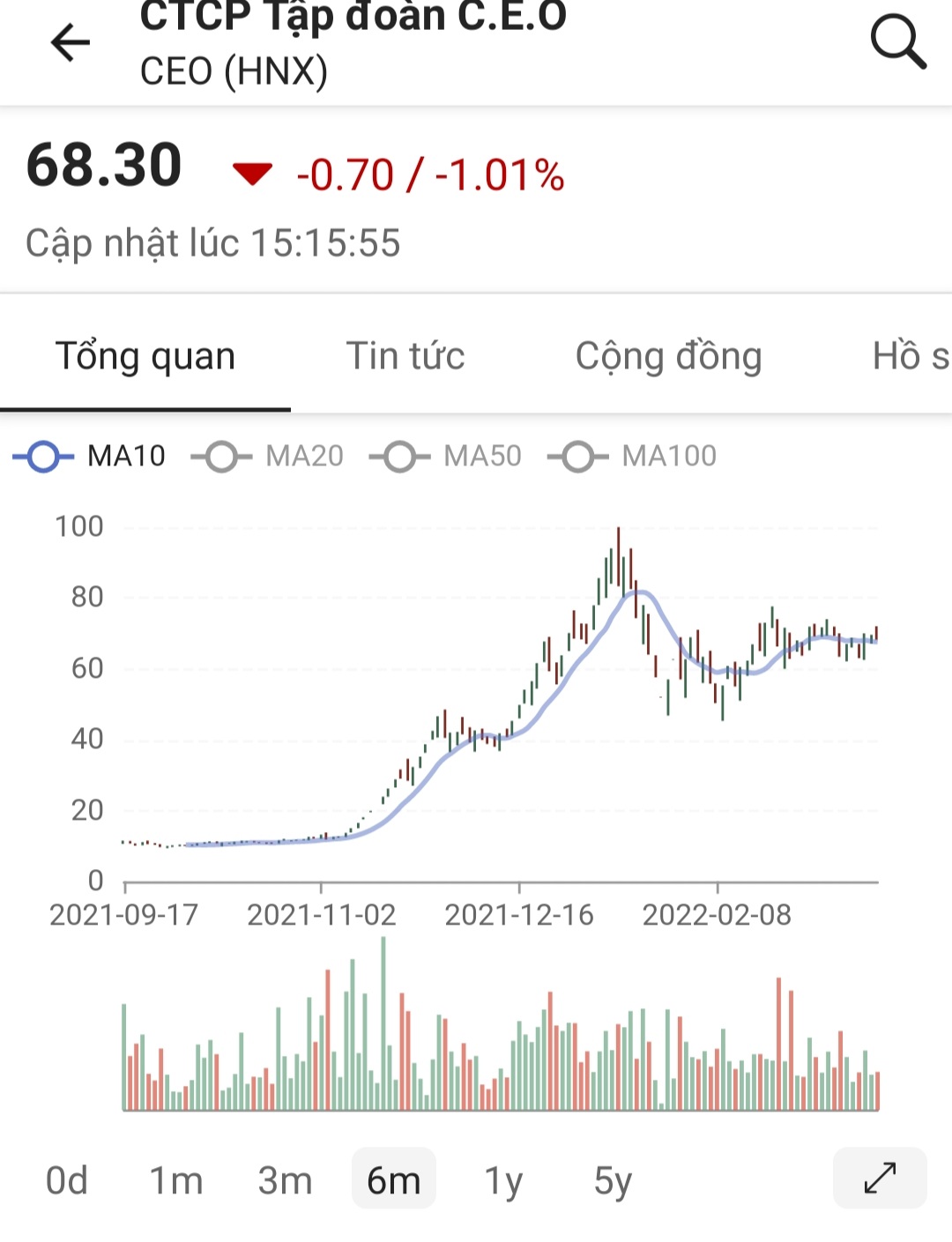Go back using the arrow icon

(x=71, y=42)
